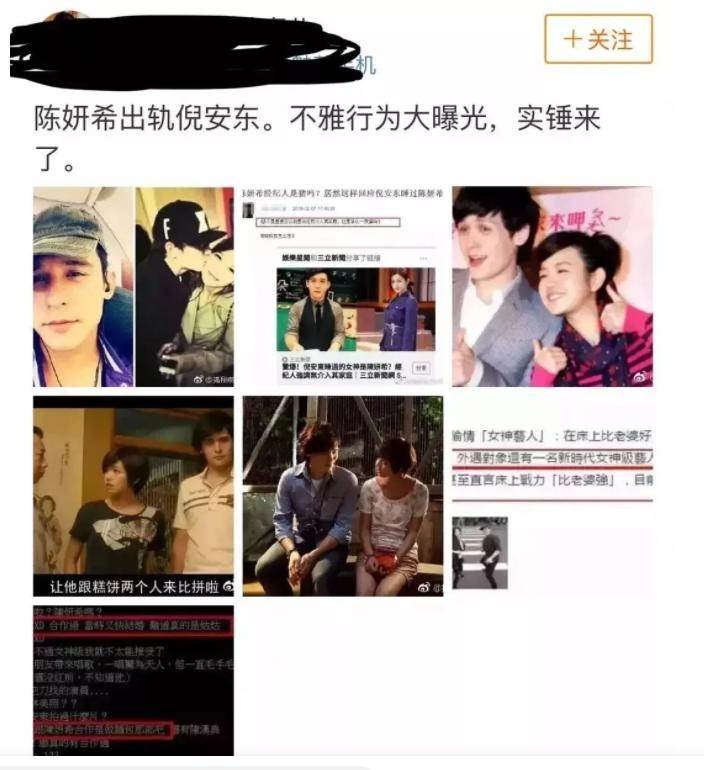Viewport: 704px width, 770px height.
Task: Open the image captioned 让他跟糕饼两个人来比拼啦
Action: [133, 496]
